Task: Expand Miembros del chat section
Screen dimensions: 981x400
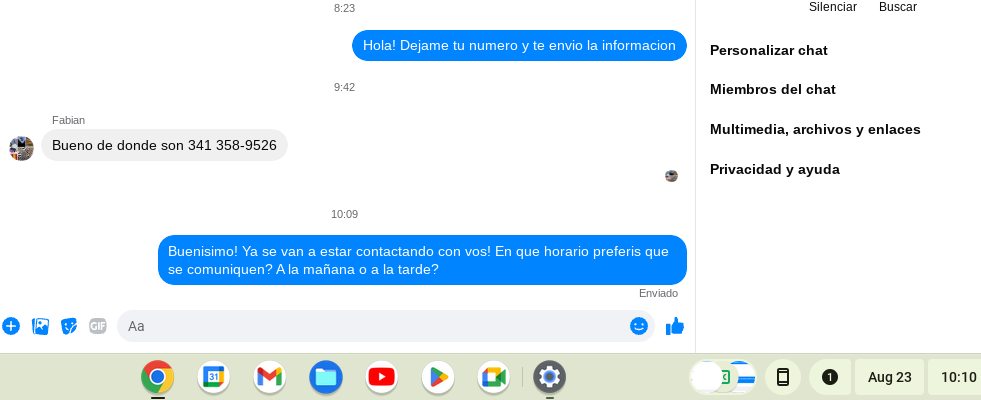Action: 773,89
